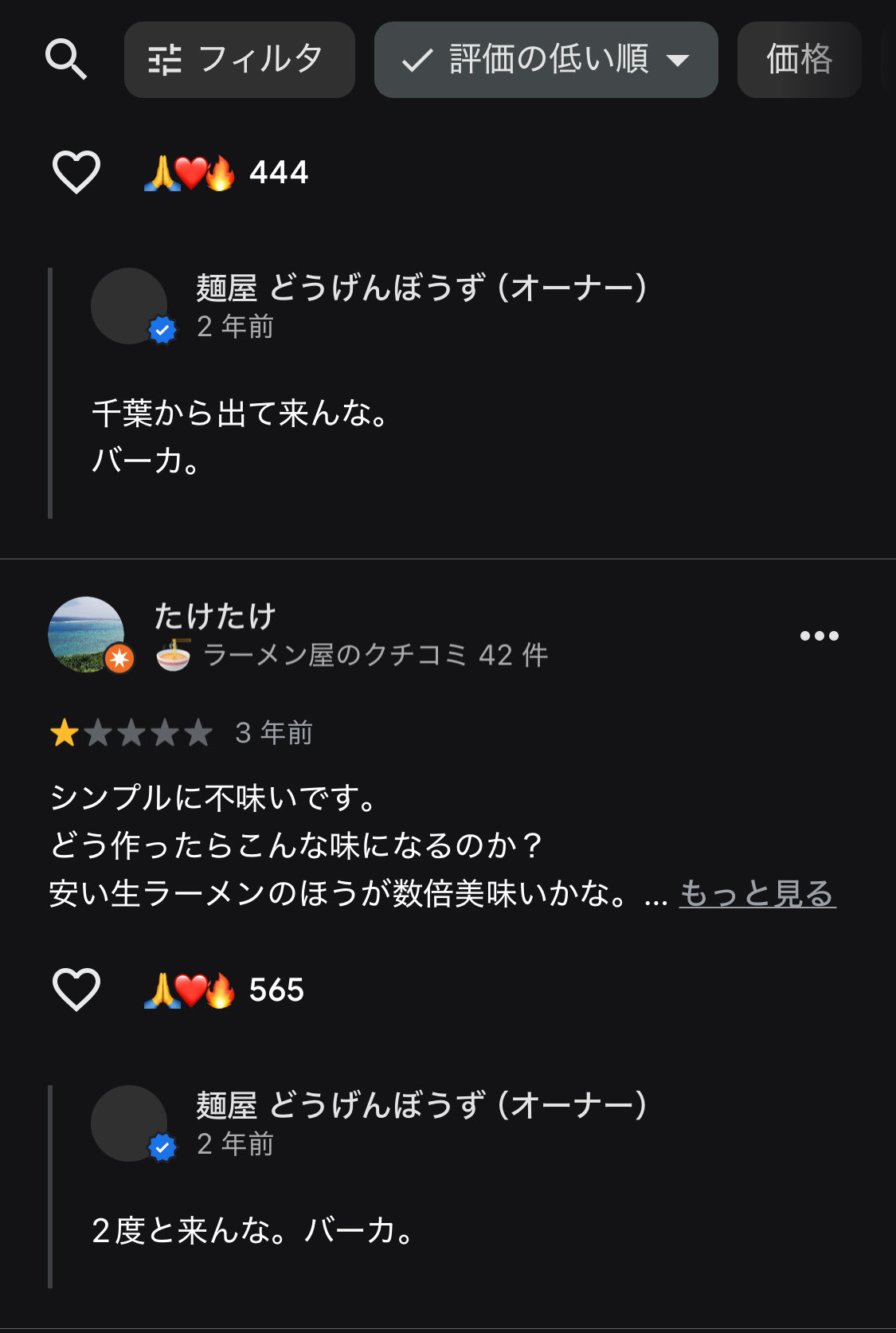Like たけたけ's review with 565 reactions

[76, 990]
